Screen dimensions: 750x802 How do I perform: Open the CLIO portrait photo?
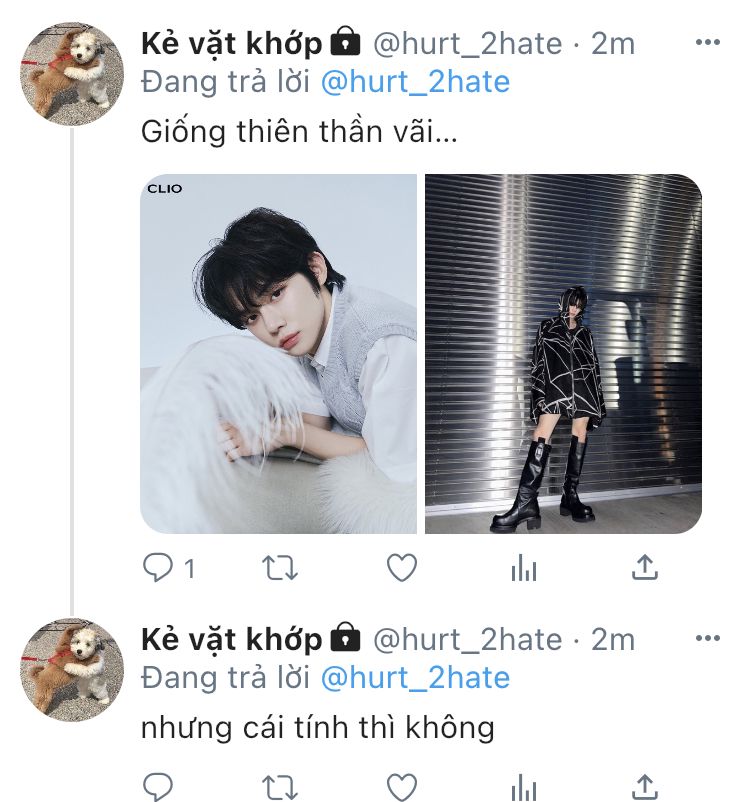[x=278, y=353]
